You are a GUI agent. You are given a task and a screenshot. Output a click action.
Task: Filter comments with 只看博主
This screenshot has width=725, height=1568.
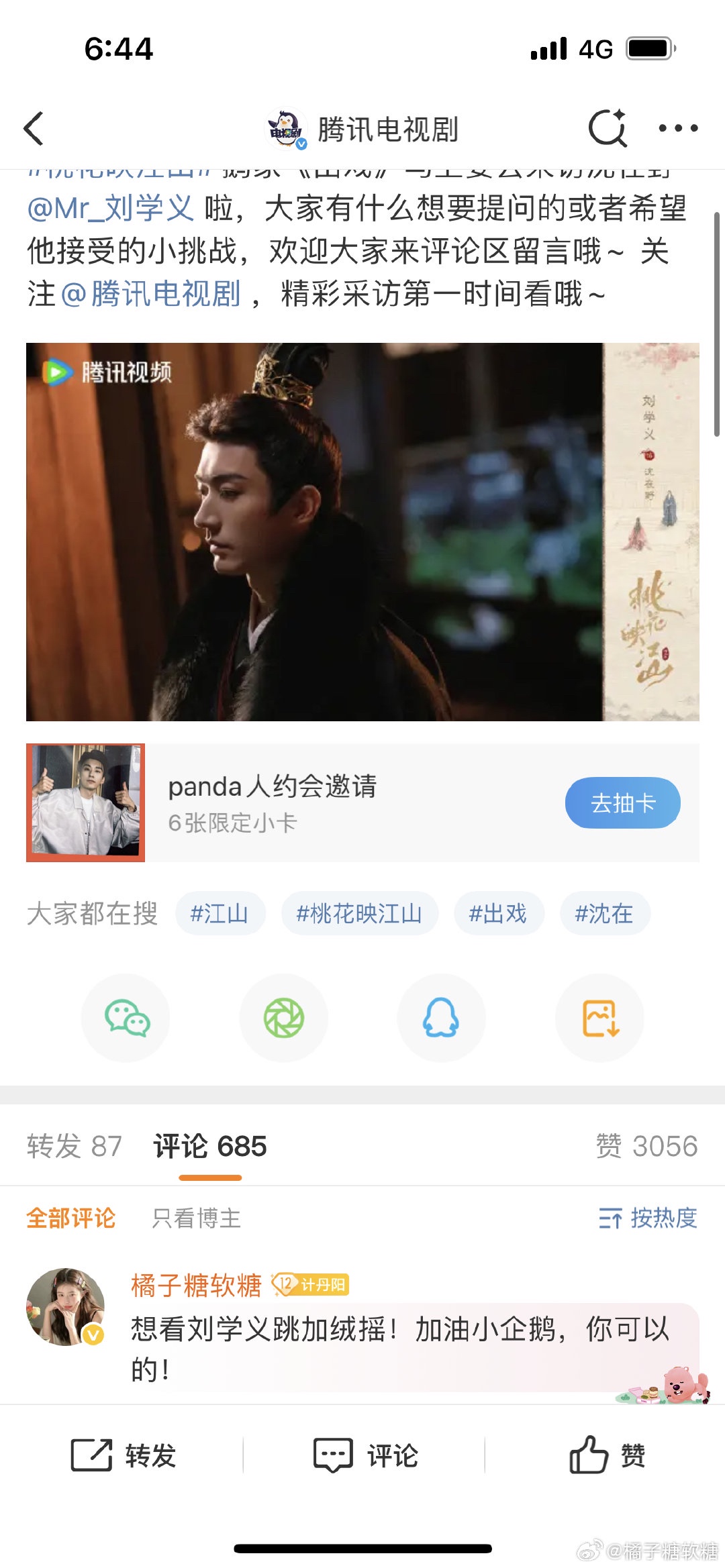click(x=197, y=1218)
